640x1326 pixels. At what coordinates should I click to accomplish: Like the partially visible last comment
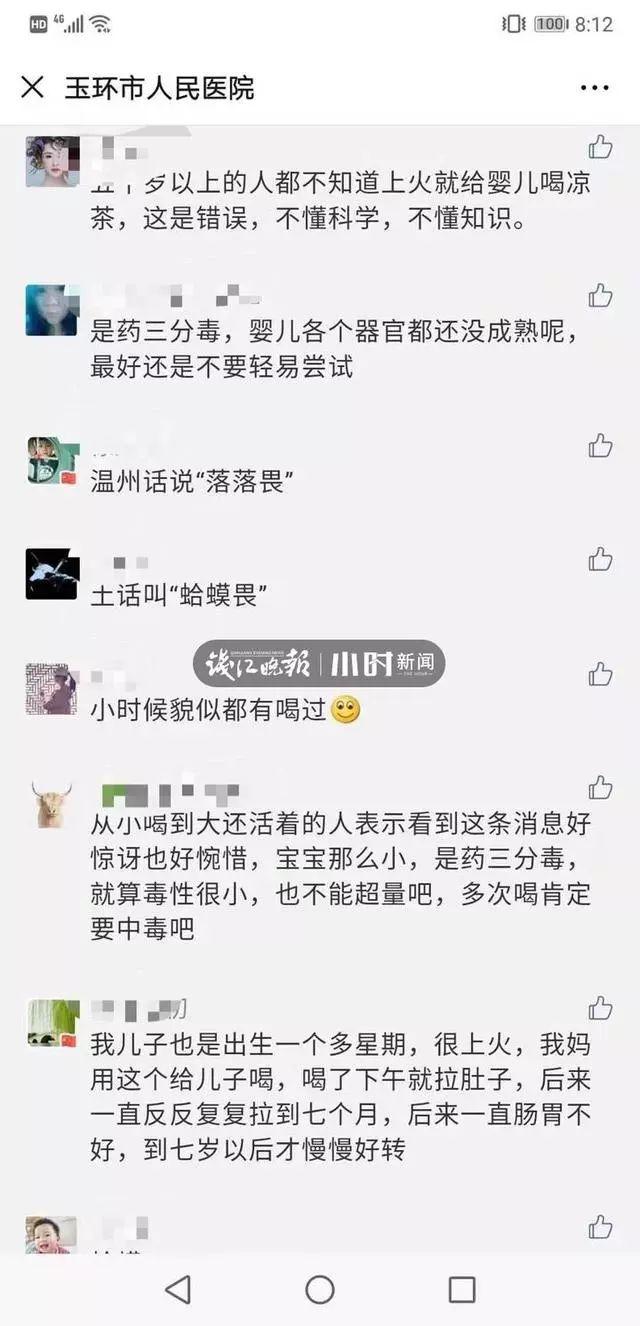point(600,1227)
